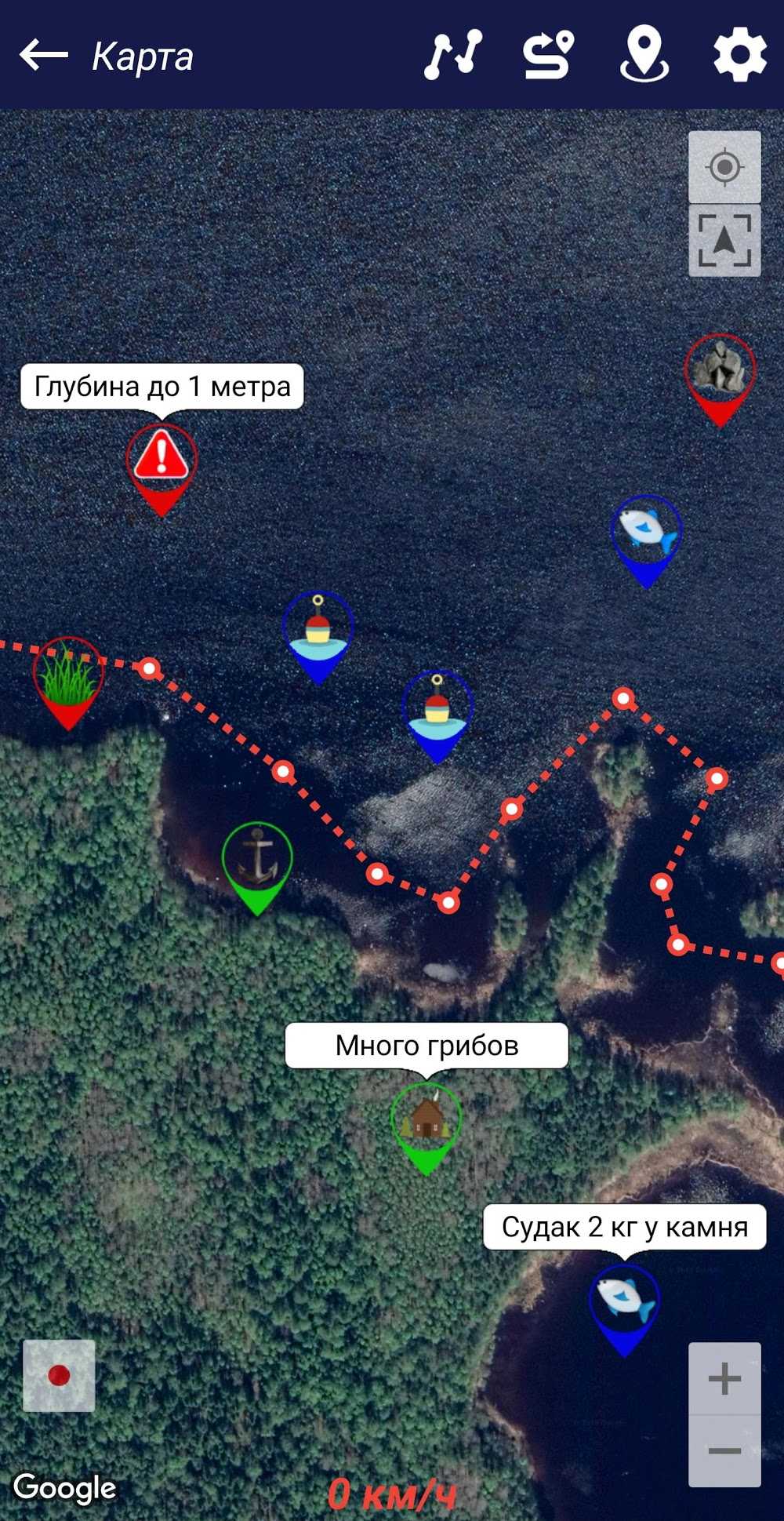Select the warning marker Глубина до 1 метра
This screenshot has width=784, height=1521.
coord(162,460)
